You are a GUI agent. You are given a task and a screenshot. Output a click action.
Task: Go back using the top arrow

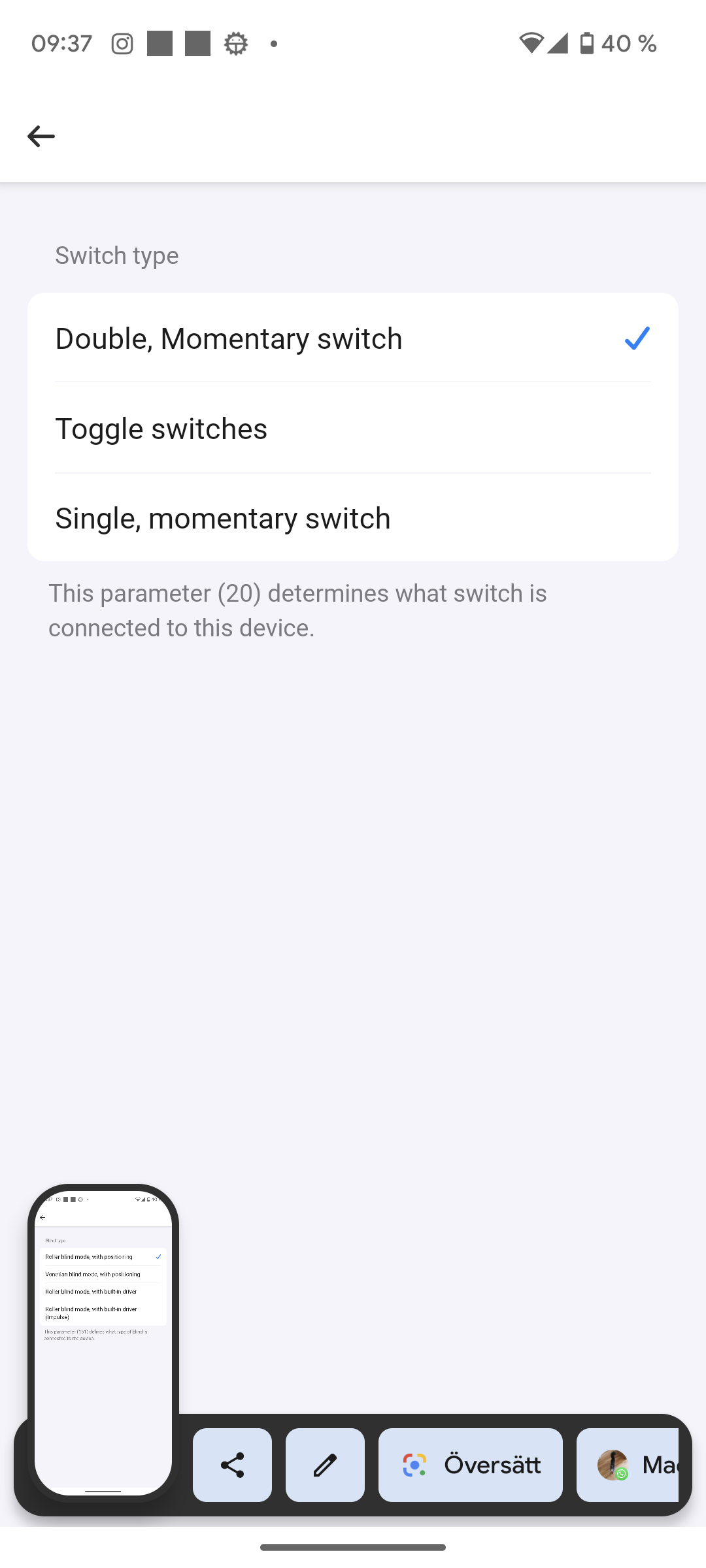point(41,136)
